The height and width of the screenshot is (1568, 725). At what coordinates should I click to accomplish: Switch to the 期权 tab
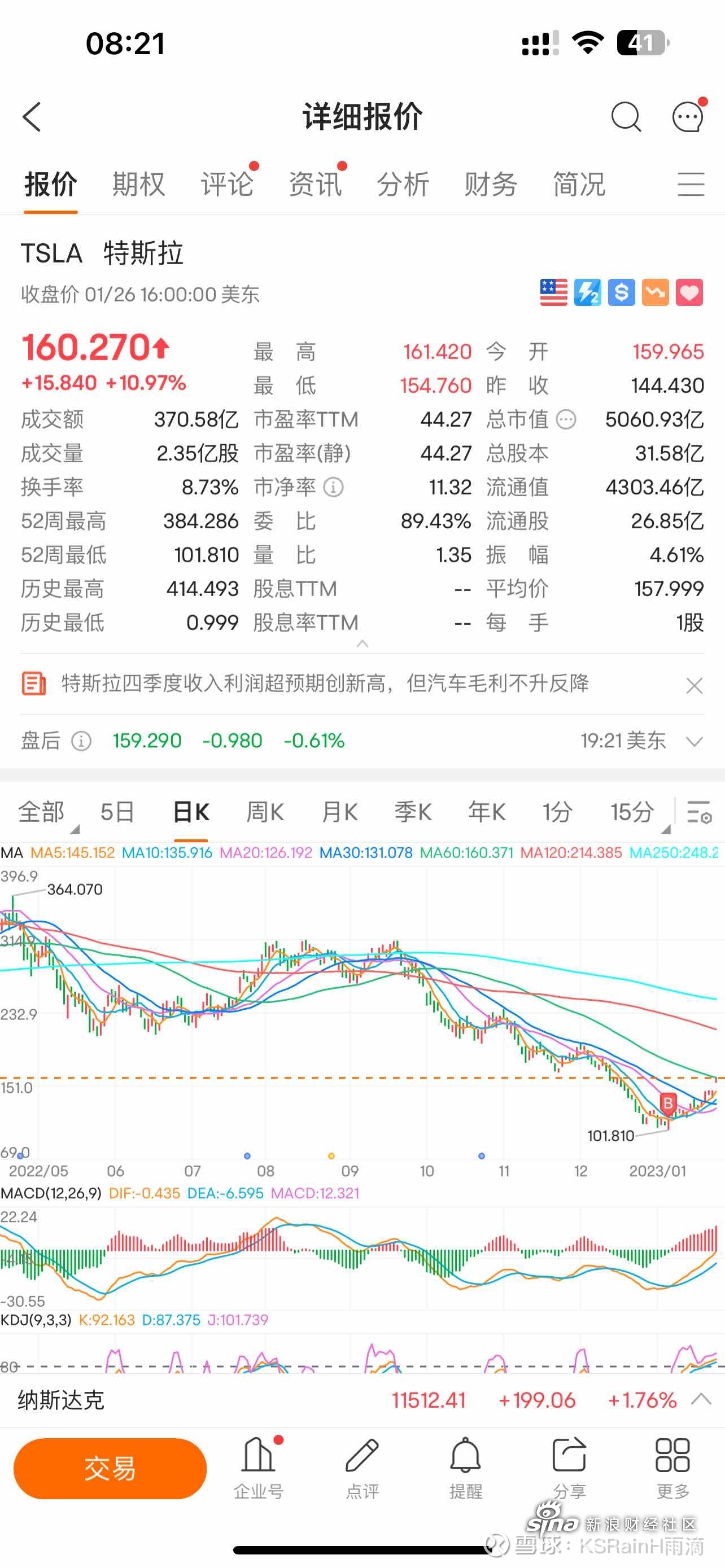pyautogui.click(x=139, y=184)
